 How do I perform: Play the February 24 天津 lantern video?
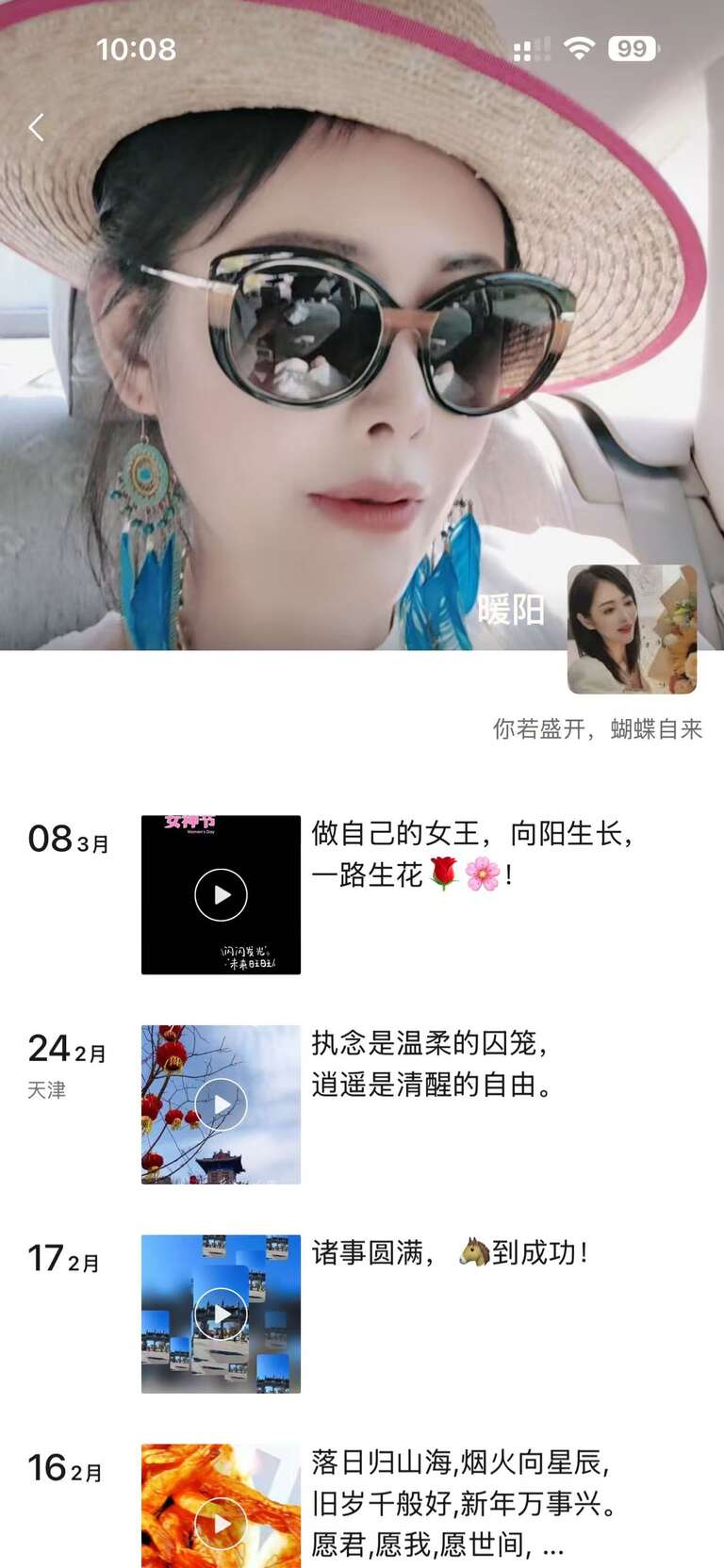point(221,1103)
